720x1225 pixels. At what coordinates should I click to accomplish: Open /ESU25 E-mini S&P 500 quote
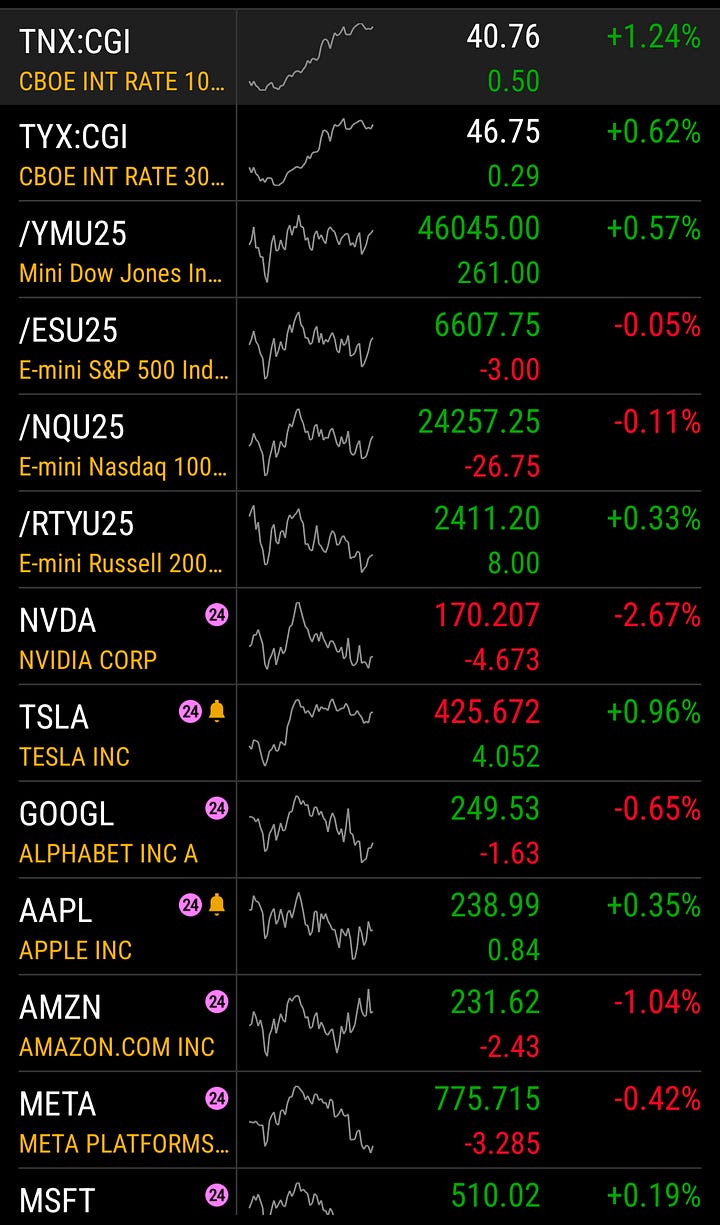pos(360,346)
